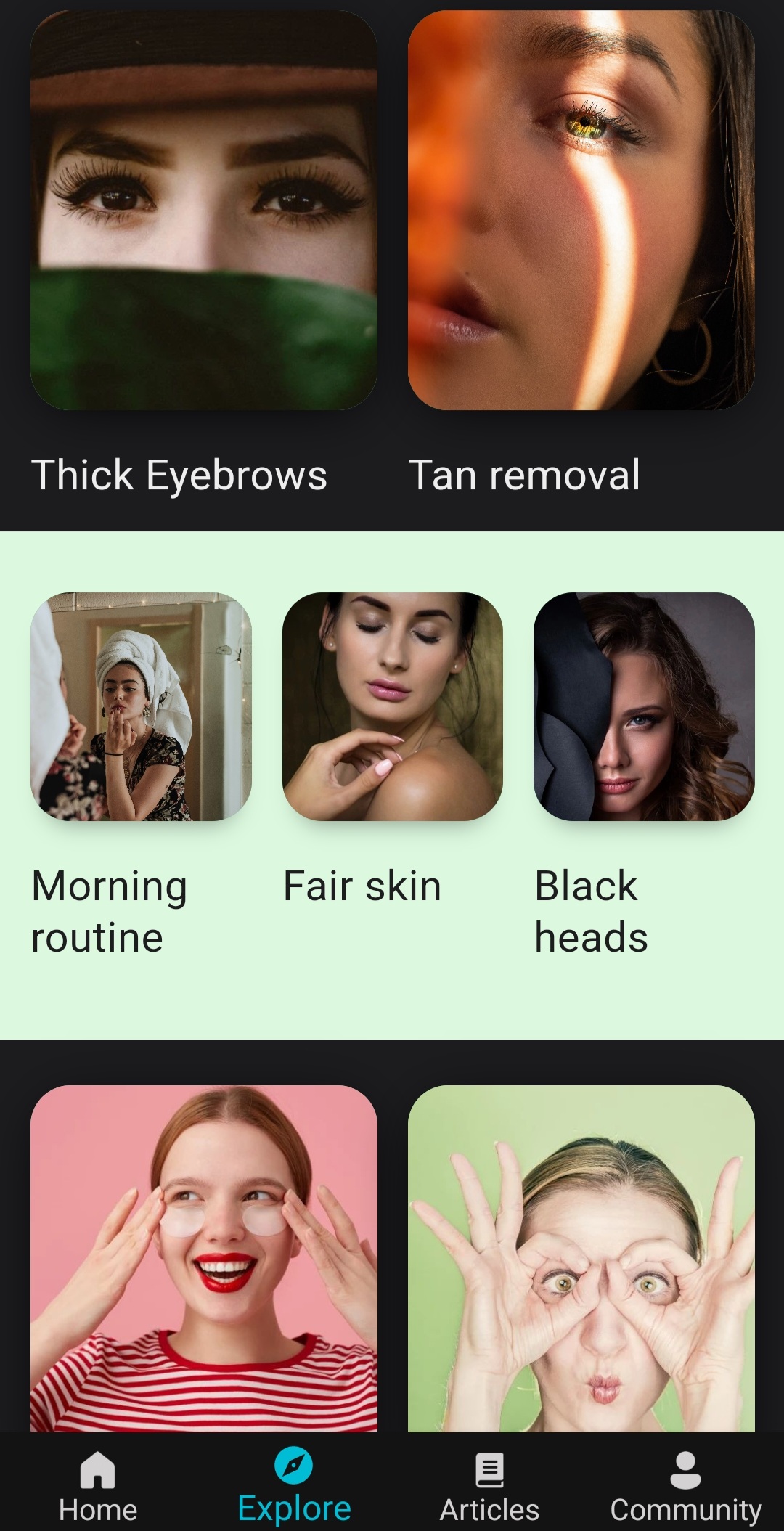Open the Thick Eyebrows card
Screen dimensions: 784x1531
(203, 211)
